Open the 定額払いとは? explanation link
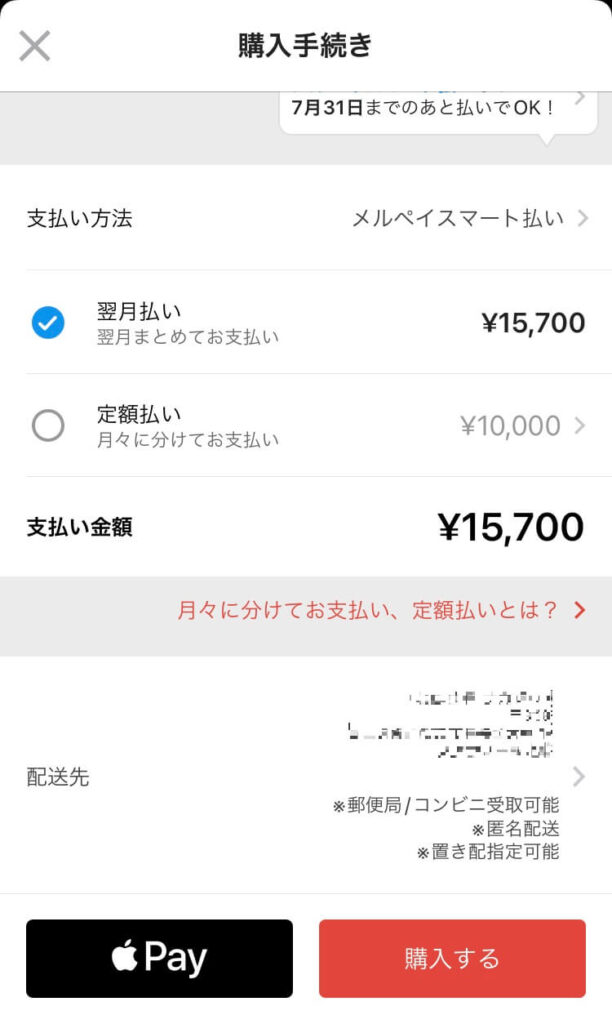612x1024 pixels. coord(380,610)
